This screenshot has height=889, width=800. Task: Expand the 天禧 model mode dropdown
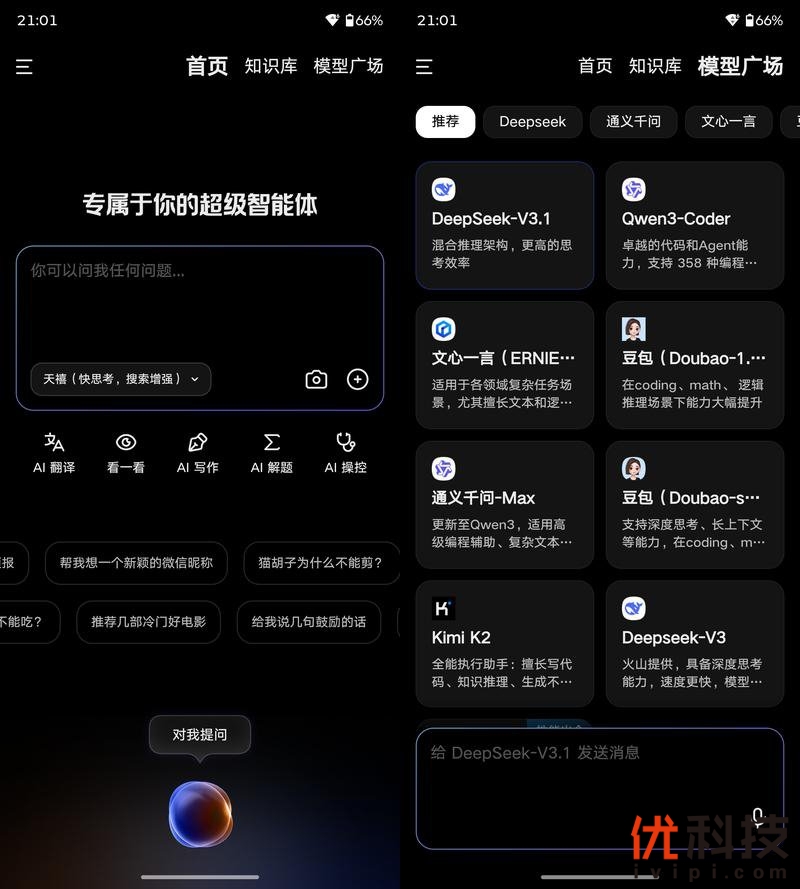[x=121, y=379]
